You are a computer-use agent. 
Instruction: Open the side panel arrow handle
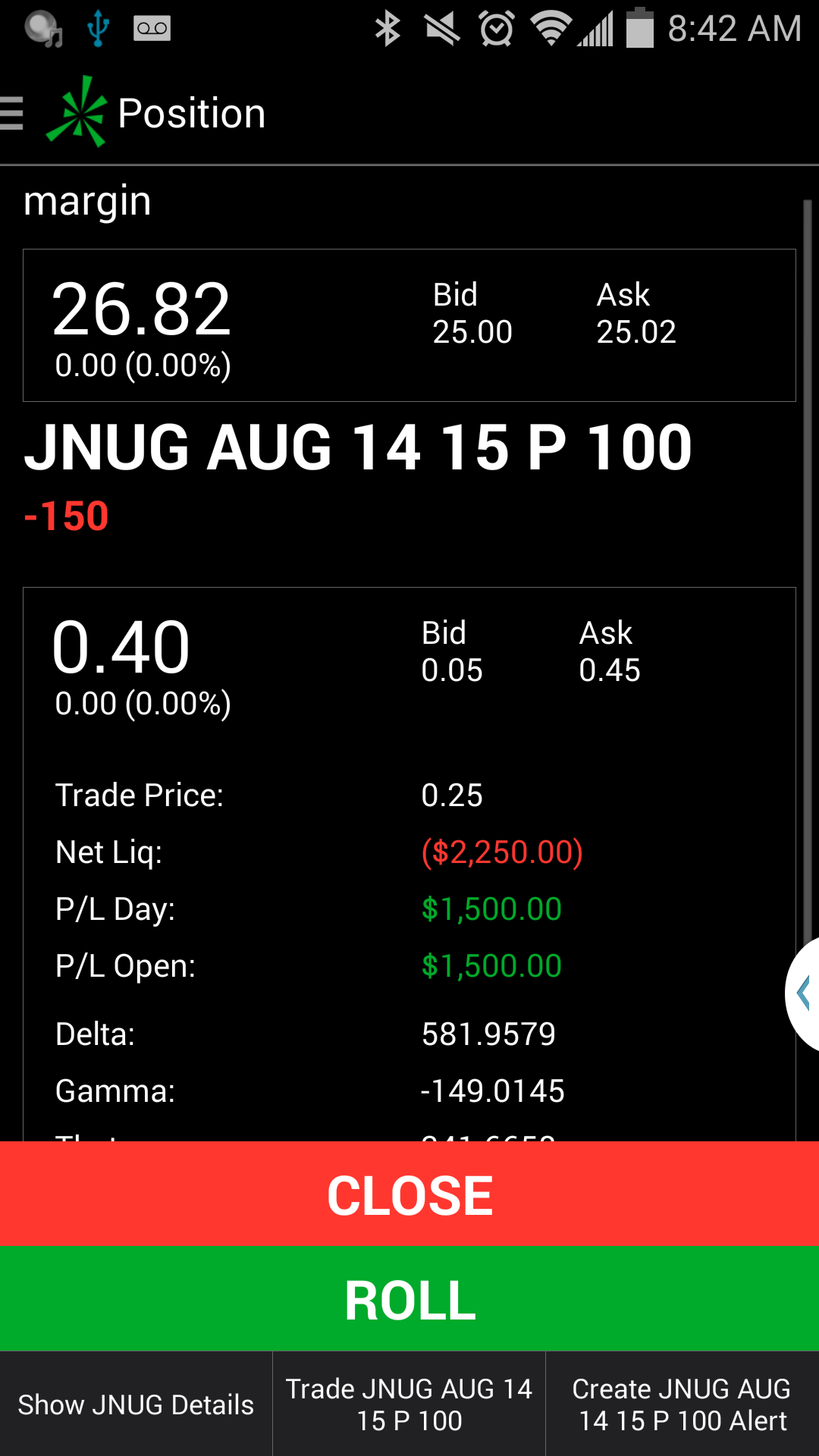pos(804,993)
